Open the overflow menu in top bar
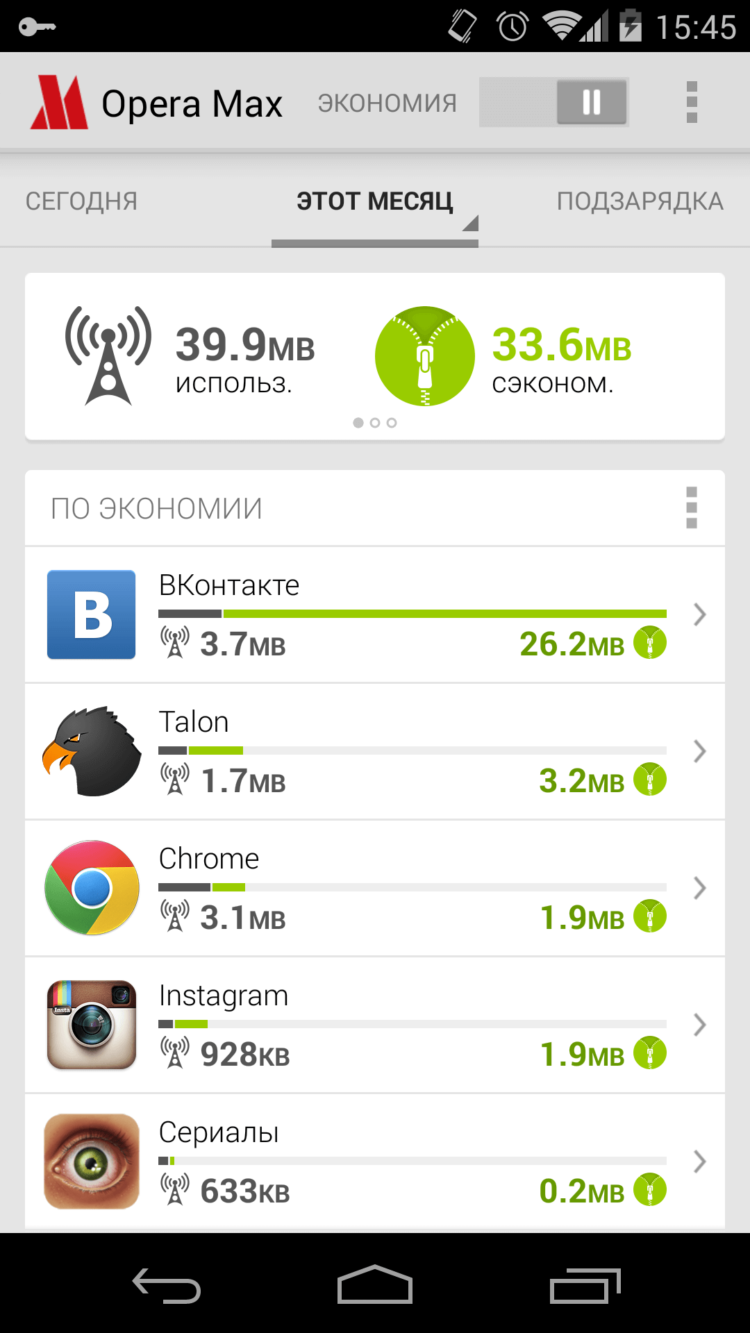The height and width of the screenshot is (1333, 750). tap(691, 101)
